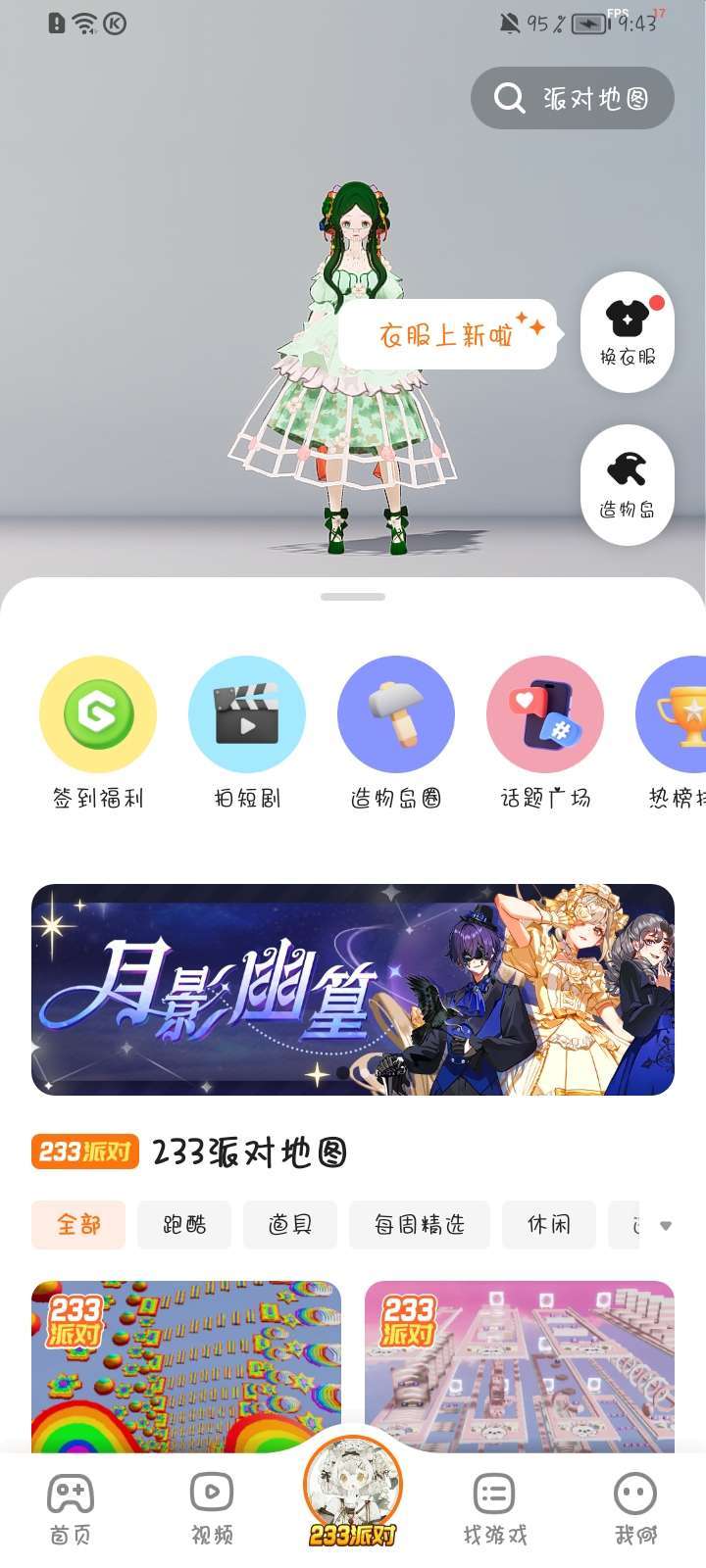
Task: Switch to the 找游戏 tab
Action: coord(494,1509)
